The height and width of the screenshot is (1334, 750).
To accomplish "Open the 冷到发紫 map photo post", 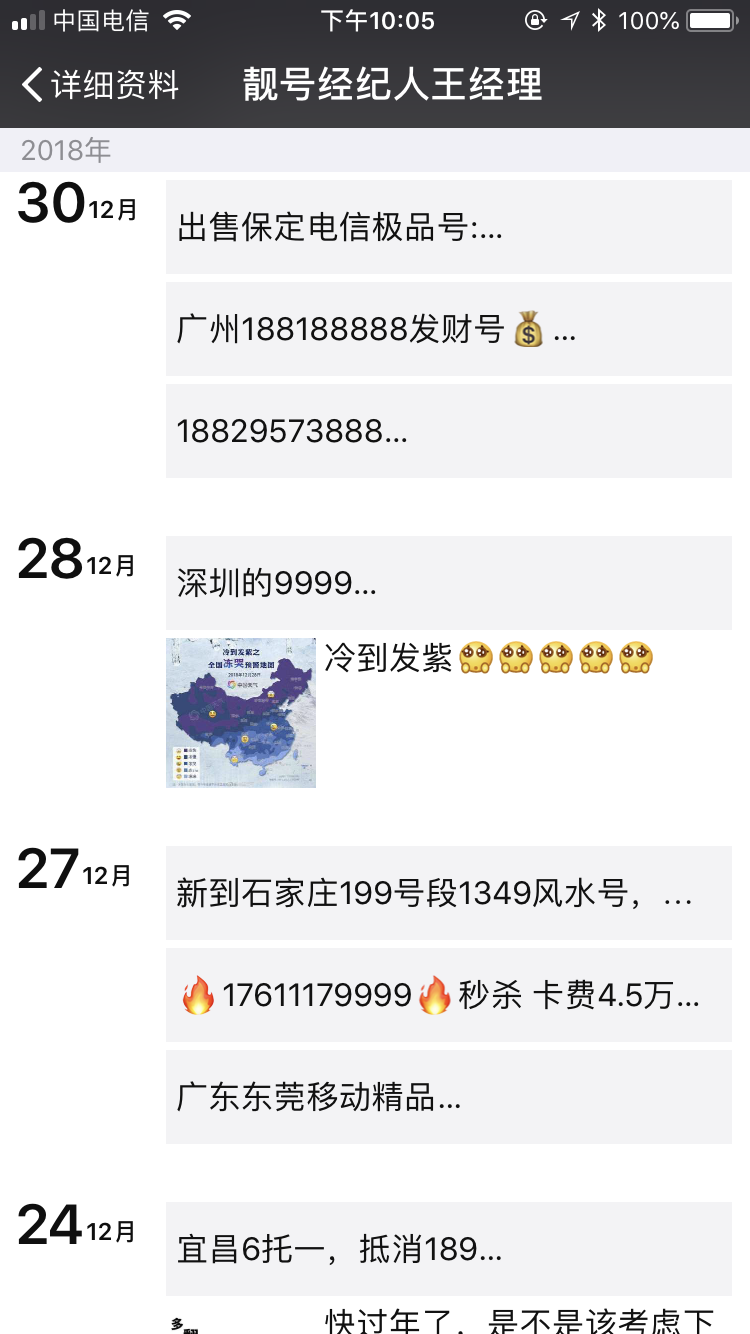I will (241, 713).
